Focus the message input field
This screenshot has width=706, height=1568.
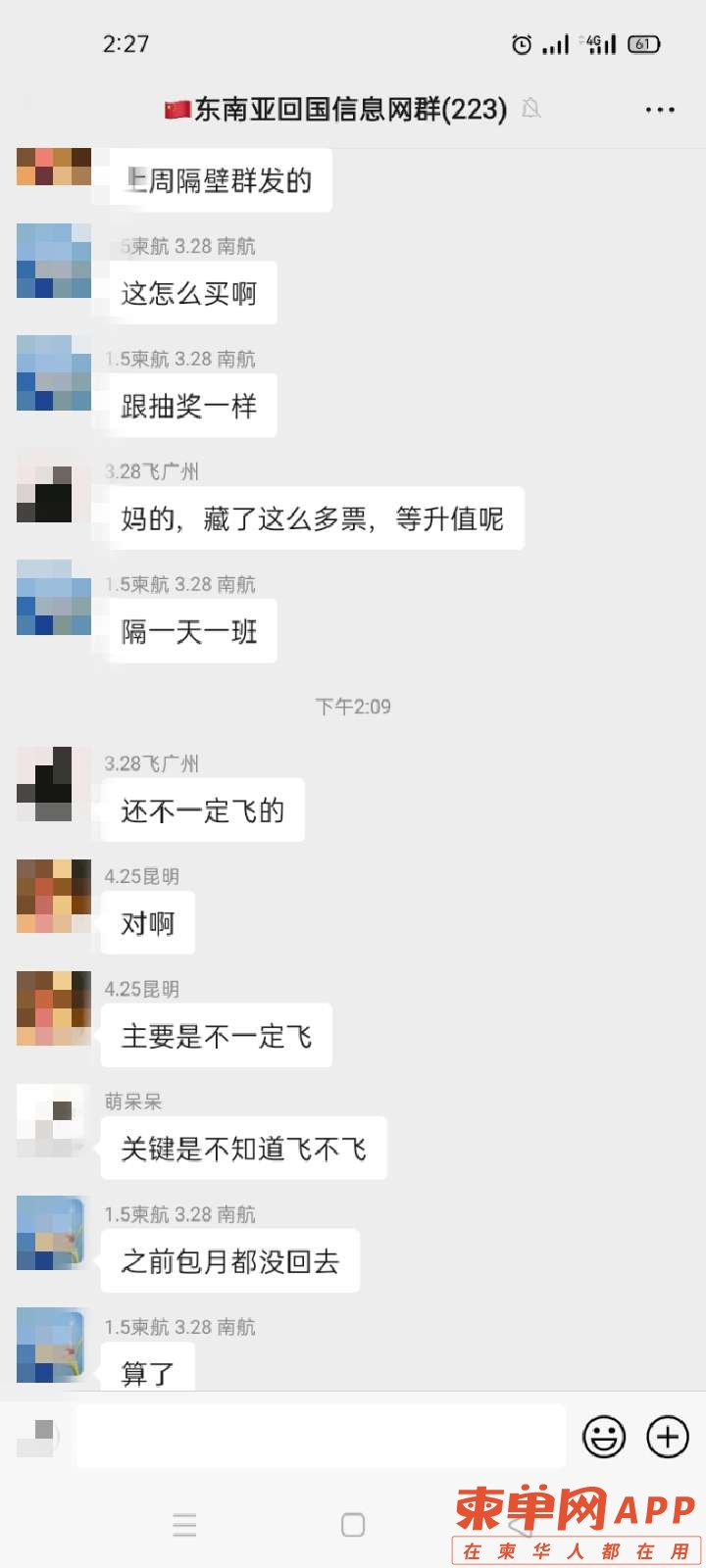(x=322, y=1438)
